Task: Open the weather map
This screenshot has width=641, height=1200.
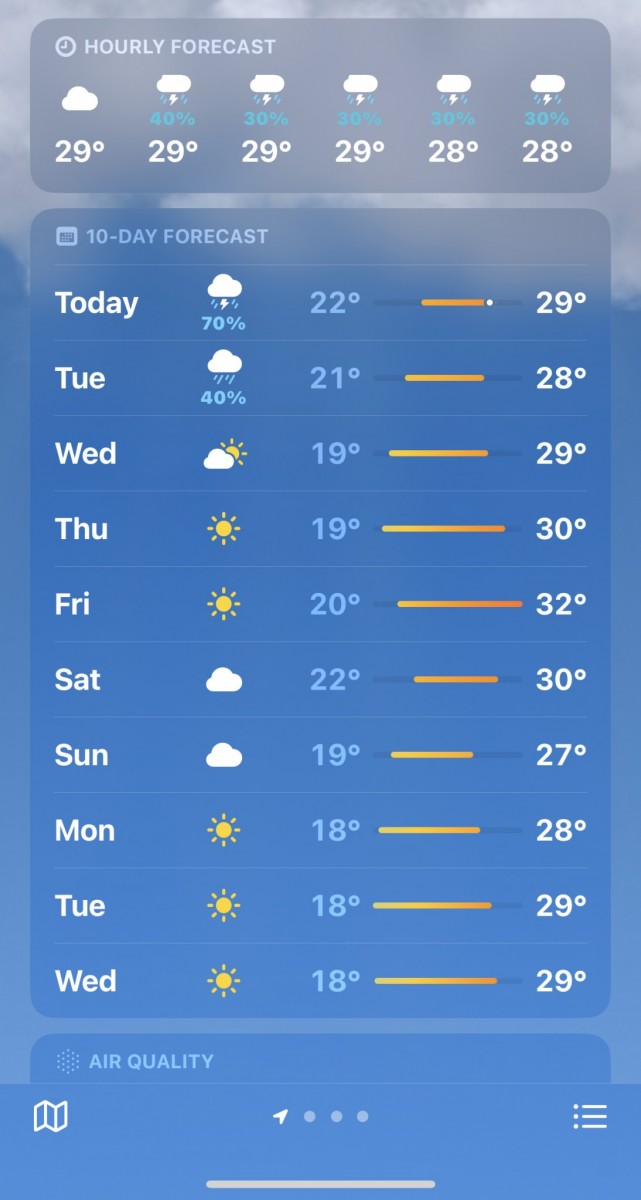Action: 50,1116
